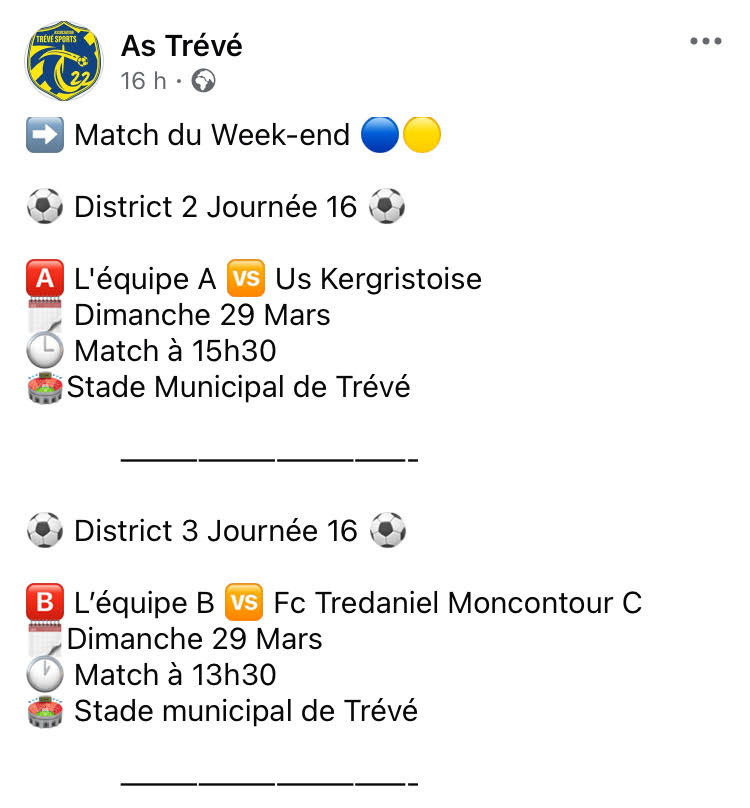This screenshot has height=808, width=750.
Task: Open the As Trévé page name
Action: click(x=181, y=45)
